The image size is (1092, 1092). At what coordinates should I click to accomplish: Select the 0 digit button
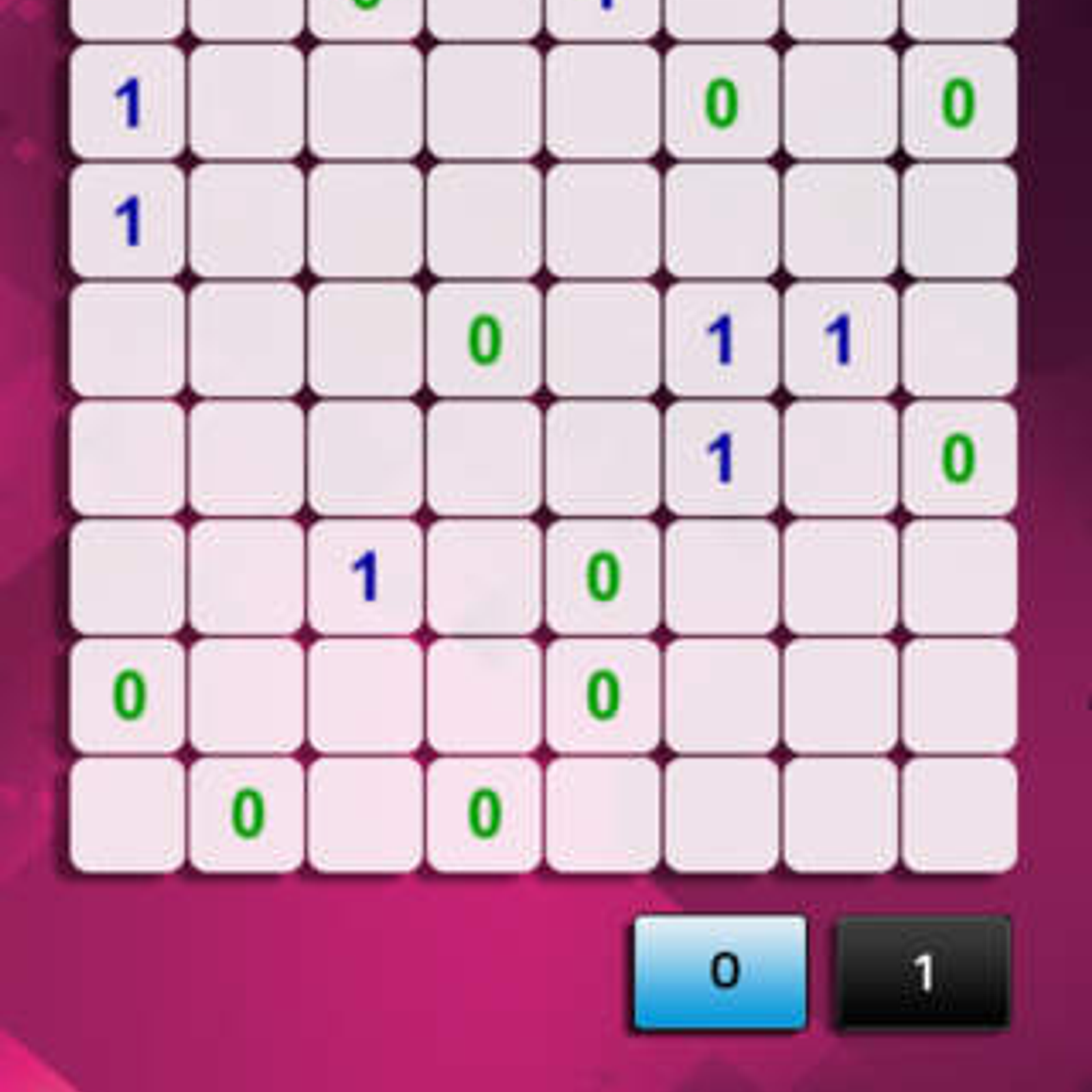[720, 971]
